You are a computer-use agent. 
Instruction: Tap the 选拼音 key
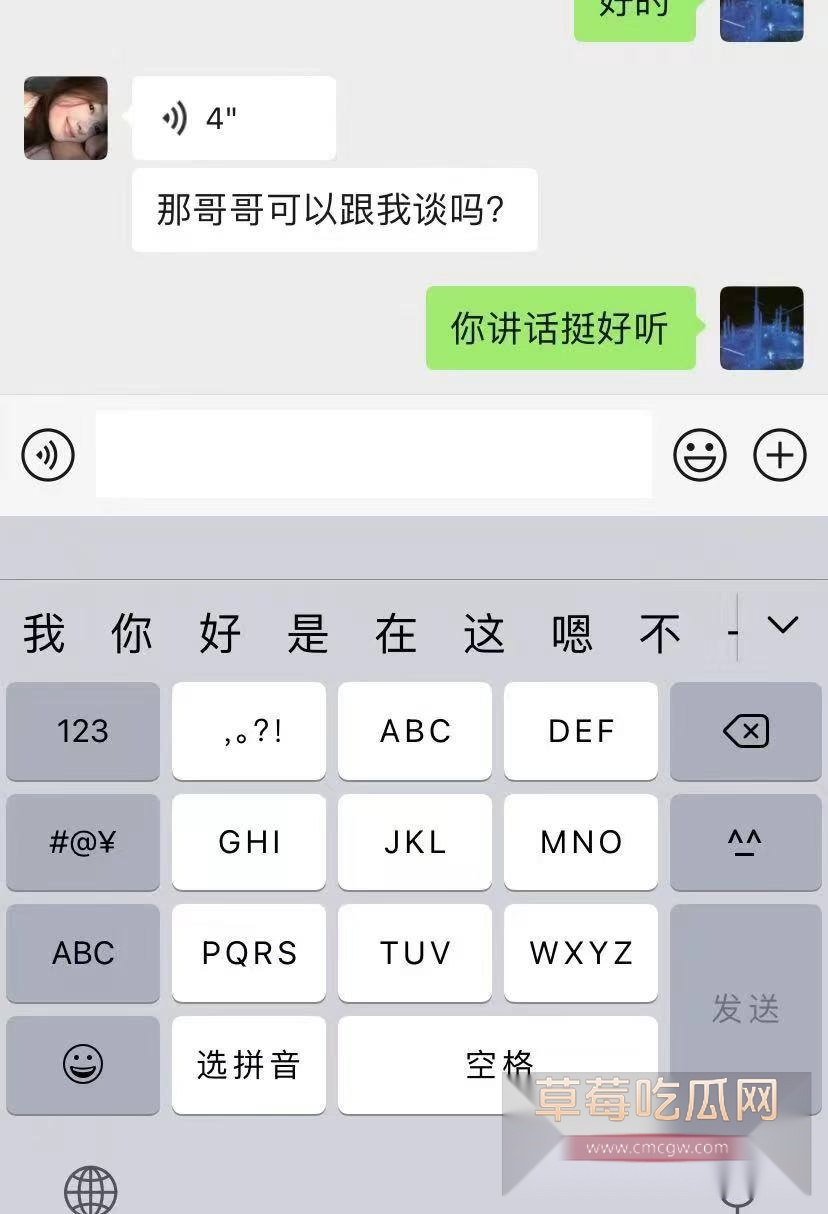pyautogui.click(x=249, y=1065)
